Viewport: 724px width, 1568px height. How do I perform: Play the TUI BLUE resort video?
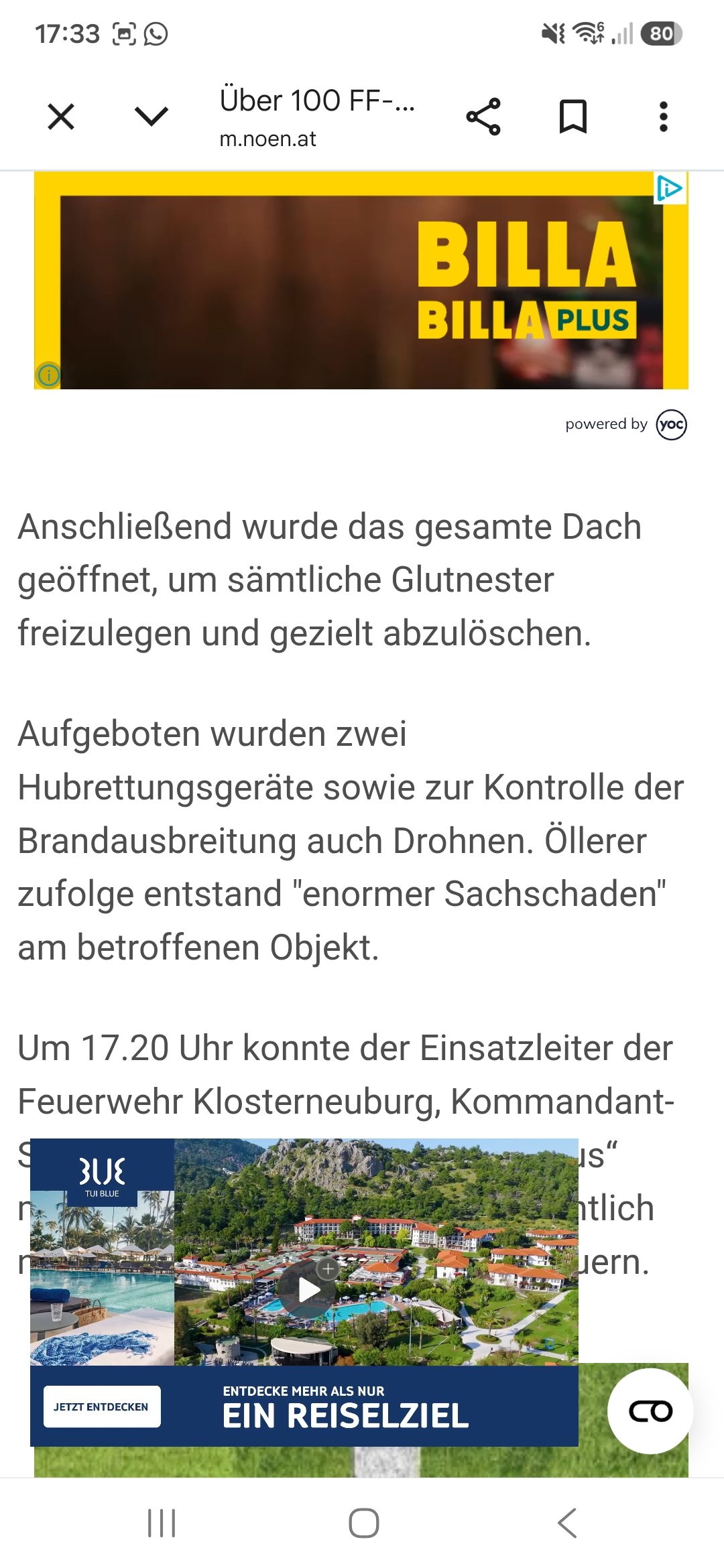point(309,1289)
